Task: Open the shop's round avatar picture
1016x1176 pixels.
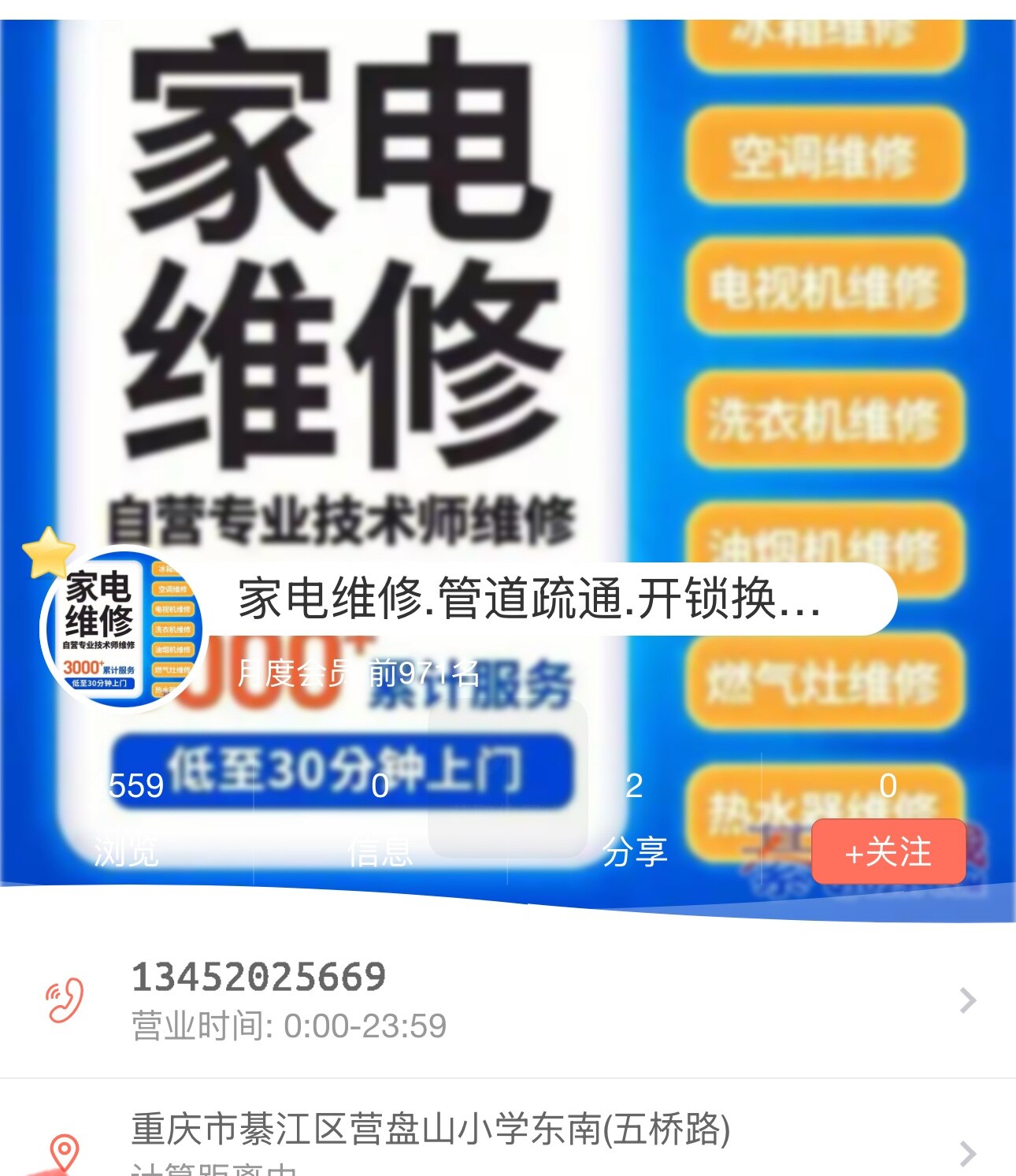Action: pos(124,627)
